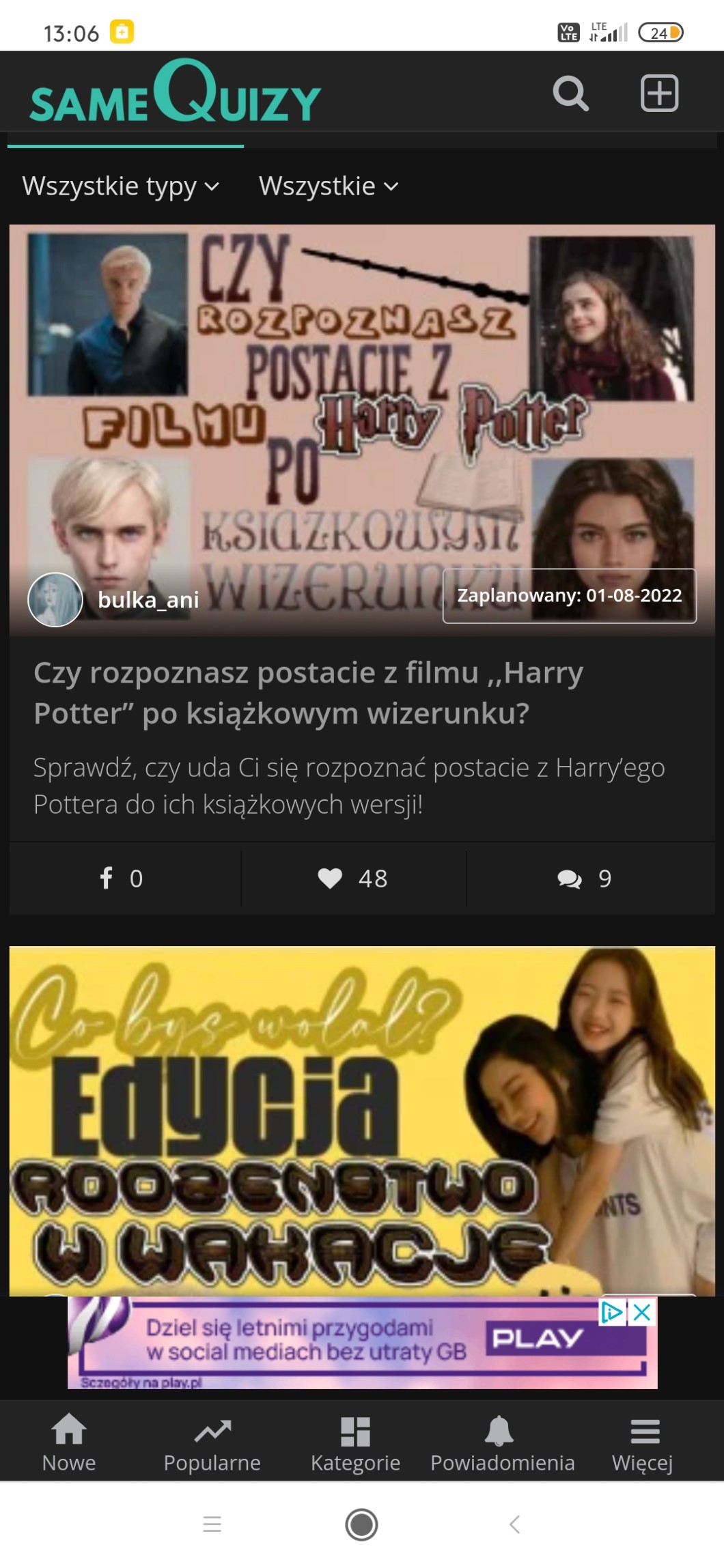The image size is (724, 1568).
Task: Tap the plus icon to create quiz
Action: (659, 94)
